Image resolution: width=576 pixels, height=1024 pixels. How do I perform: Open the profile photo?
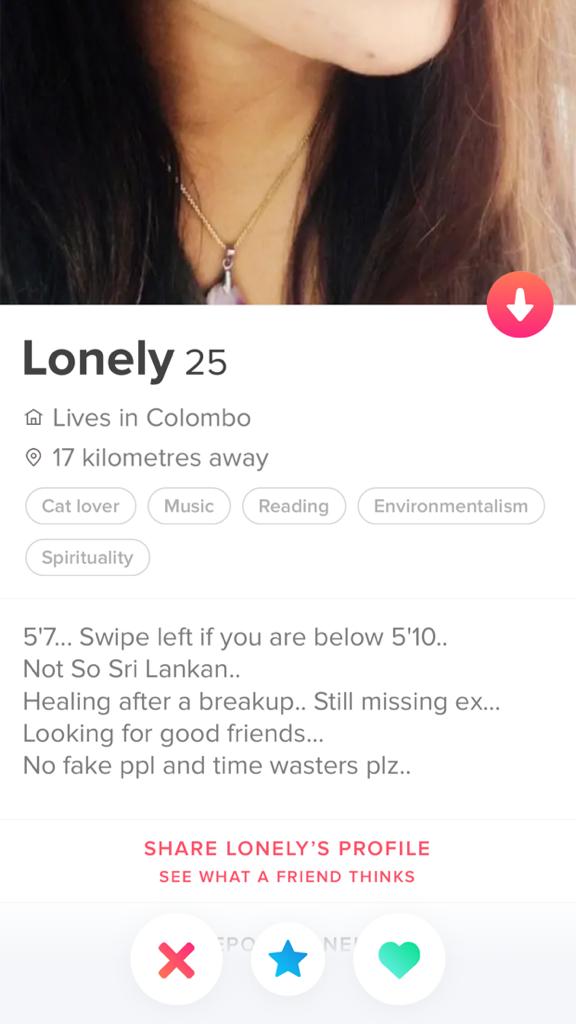(x=288, y=152)
